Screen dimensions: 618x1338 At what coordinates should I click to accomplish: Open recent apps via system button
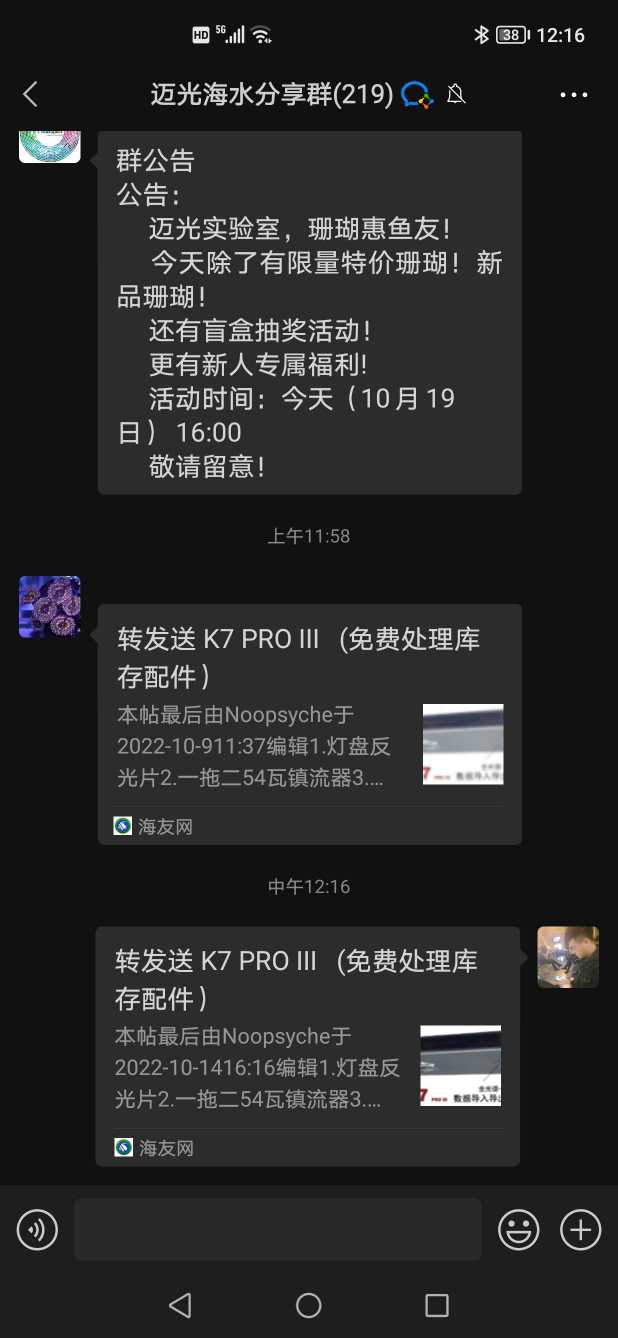437,1305
